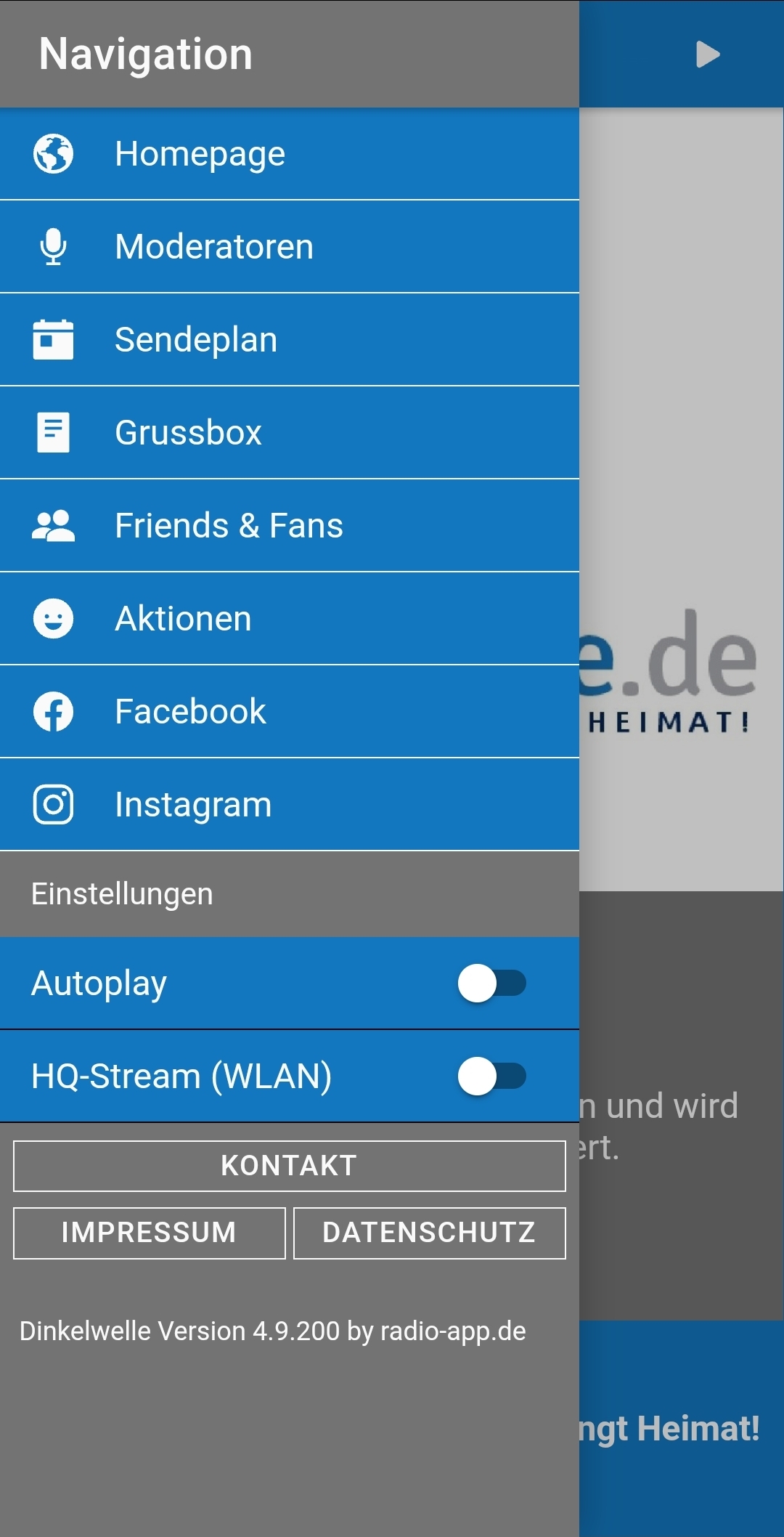Screen dimensions: 784x1537
Task: Open Grussbox
Action: 289,433
